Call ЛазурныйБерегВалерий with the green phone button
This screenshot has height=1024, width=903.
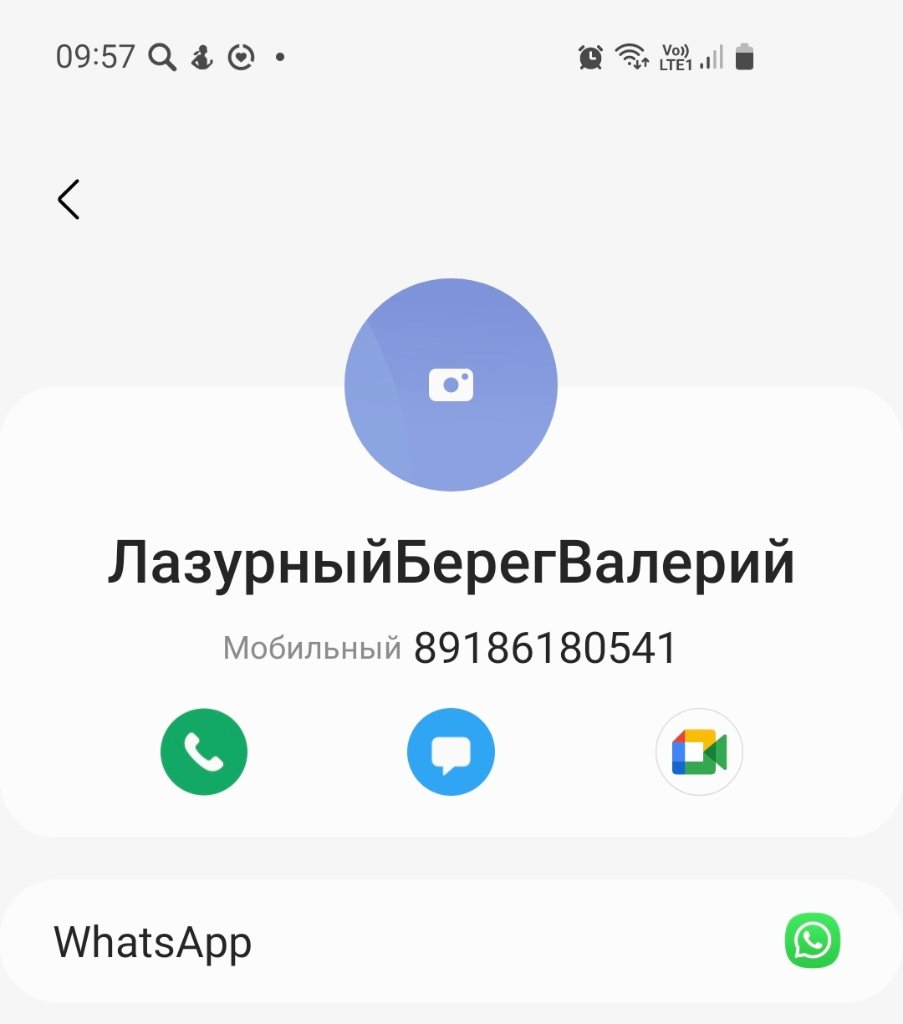pos(204,752)
